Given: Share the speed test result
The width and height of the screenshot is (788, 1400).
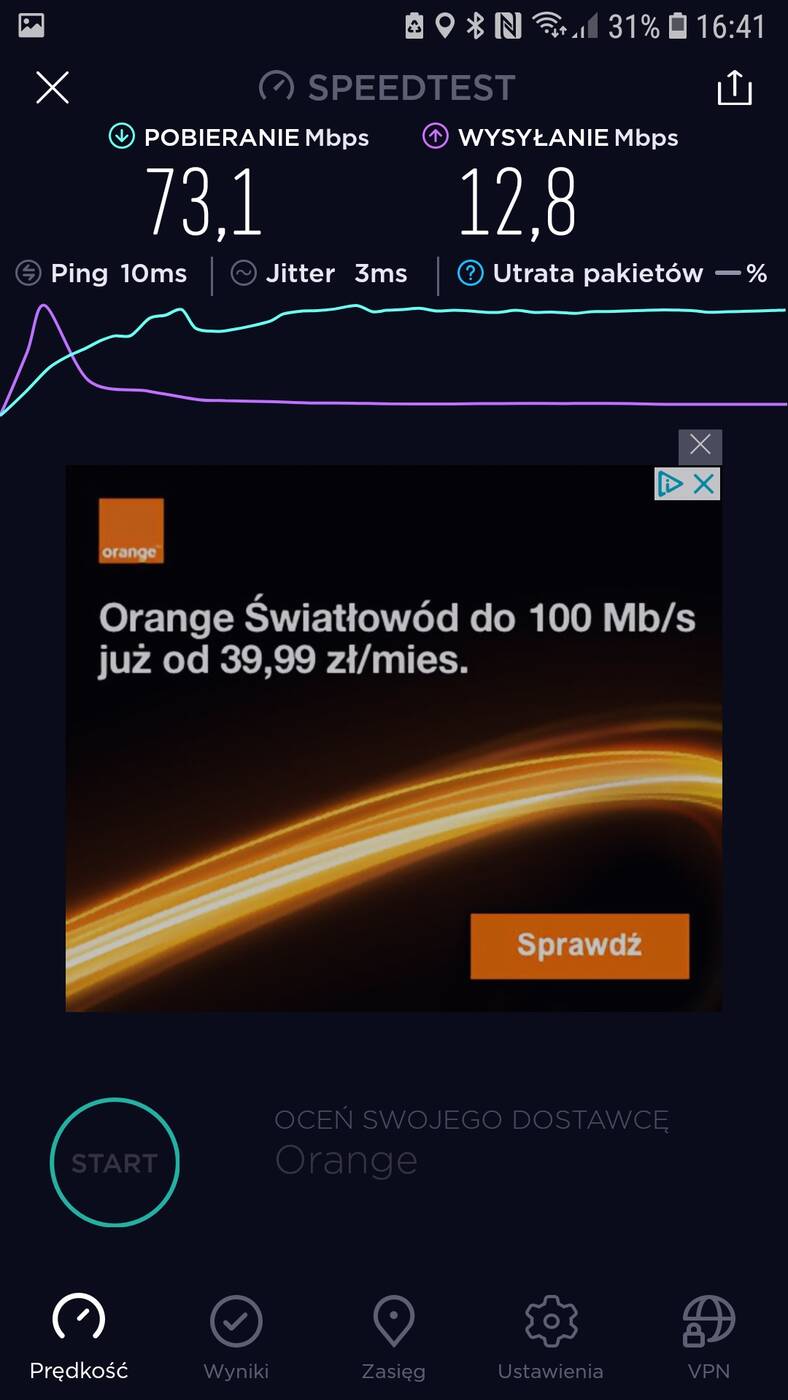Looking at the screenshot, I should click(x=734, y=88).
